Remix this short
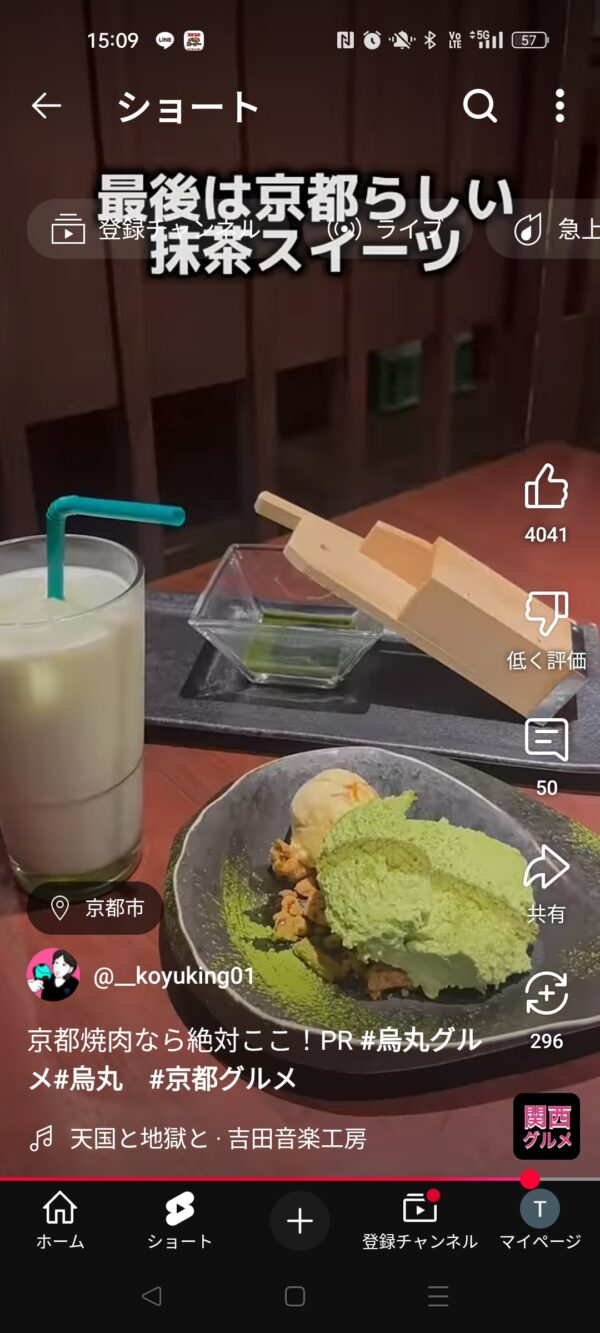 [546, 994]
